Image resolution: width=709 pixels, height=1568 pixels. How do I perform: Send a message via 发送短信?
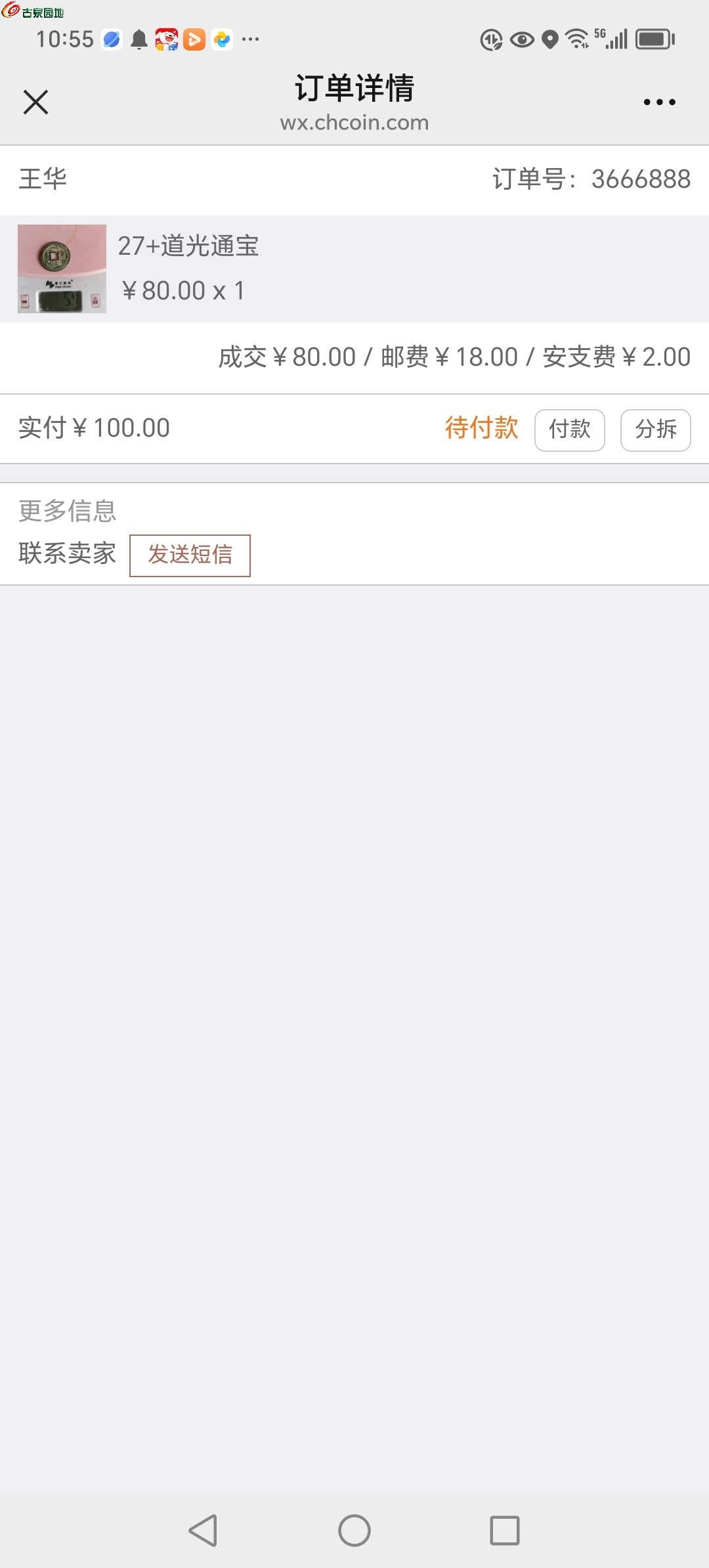(x=190, y=555)
